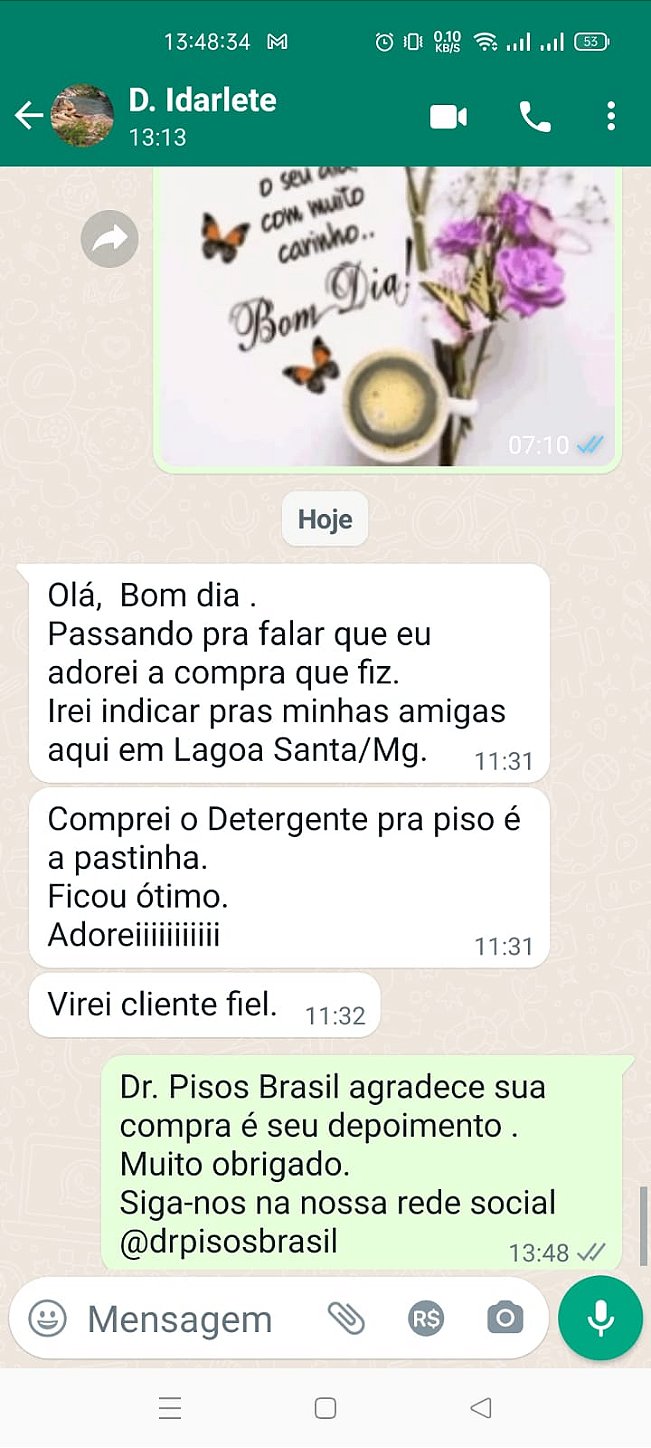The width and height of the screenshot is (651, 1448).
Task: Go back from the D. Idarlete chat
Action: coord(27,116)
